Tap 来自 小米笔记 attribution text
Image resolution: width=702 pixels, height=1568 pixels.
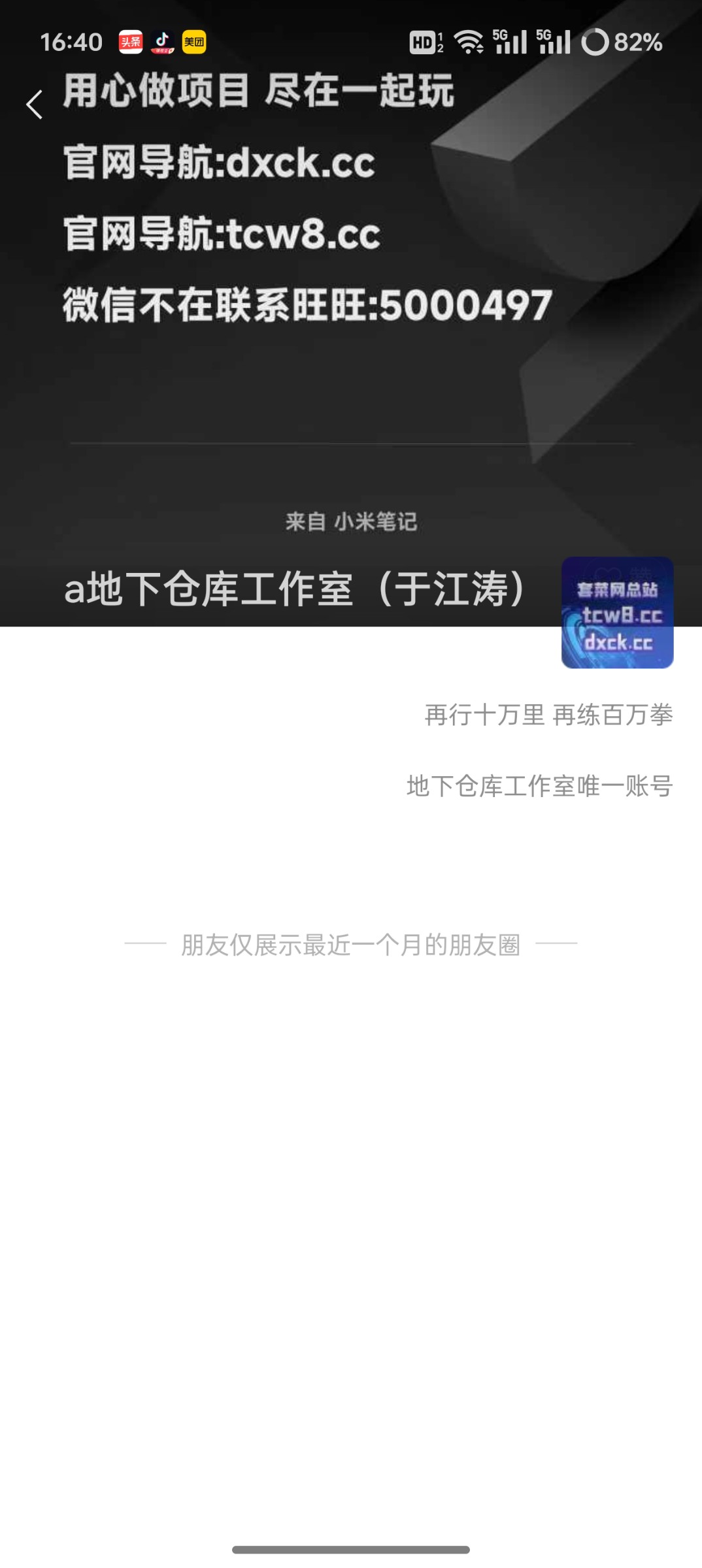tap(351, 519)
